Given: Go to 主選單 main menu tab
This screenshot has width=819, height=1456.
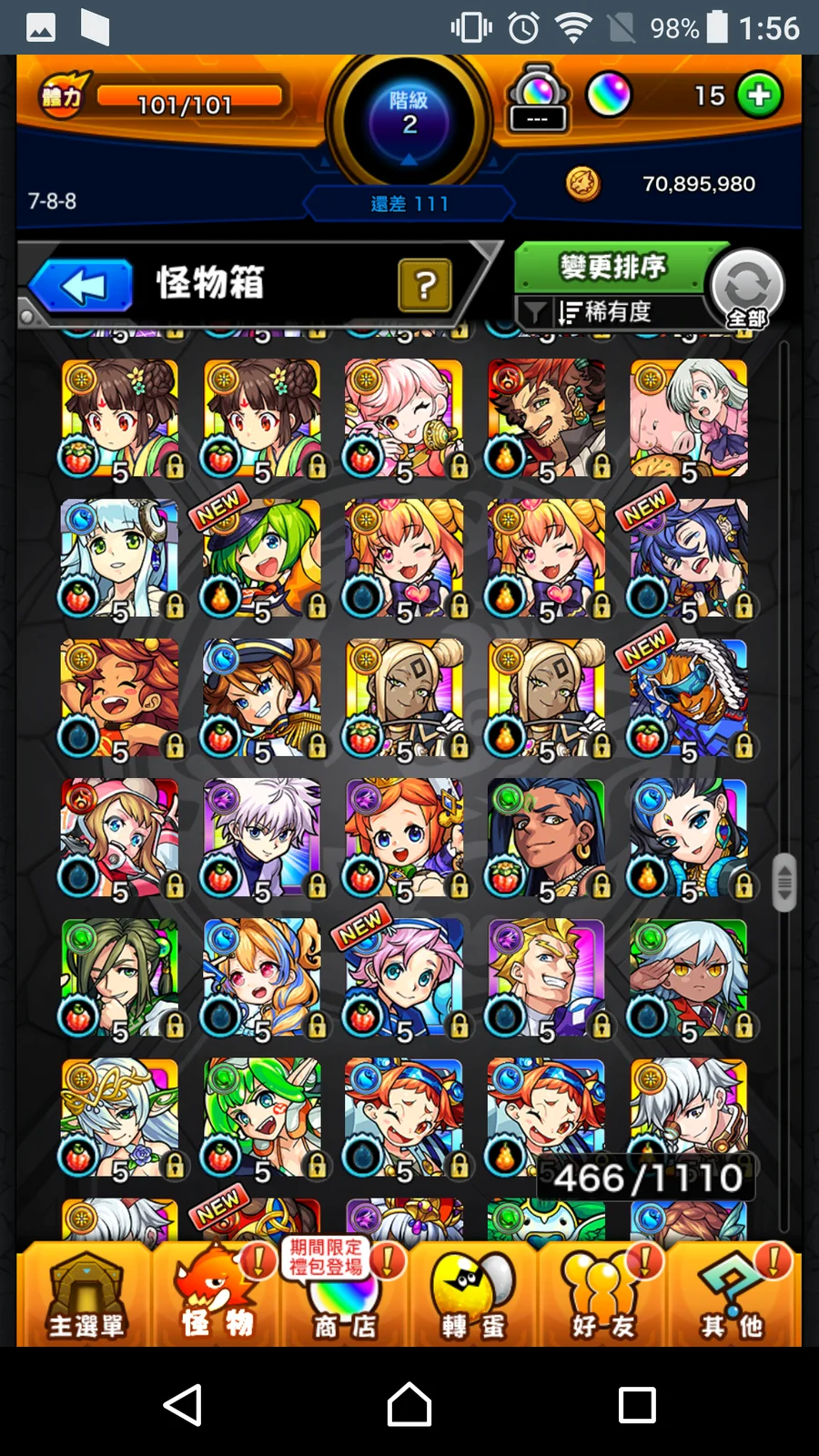Looking at the screenshot, I should tap(86, 1296).
